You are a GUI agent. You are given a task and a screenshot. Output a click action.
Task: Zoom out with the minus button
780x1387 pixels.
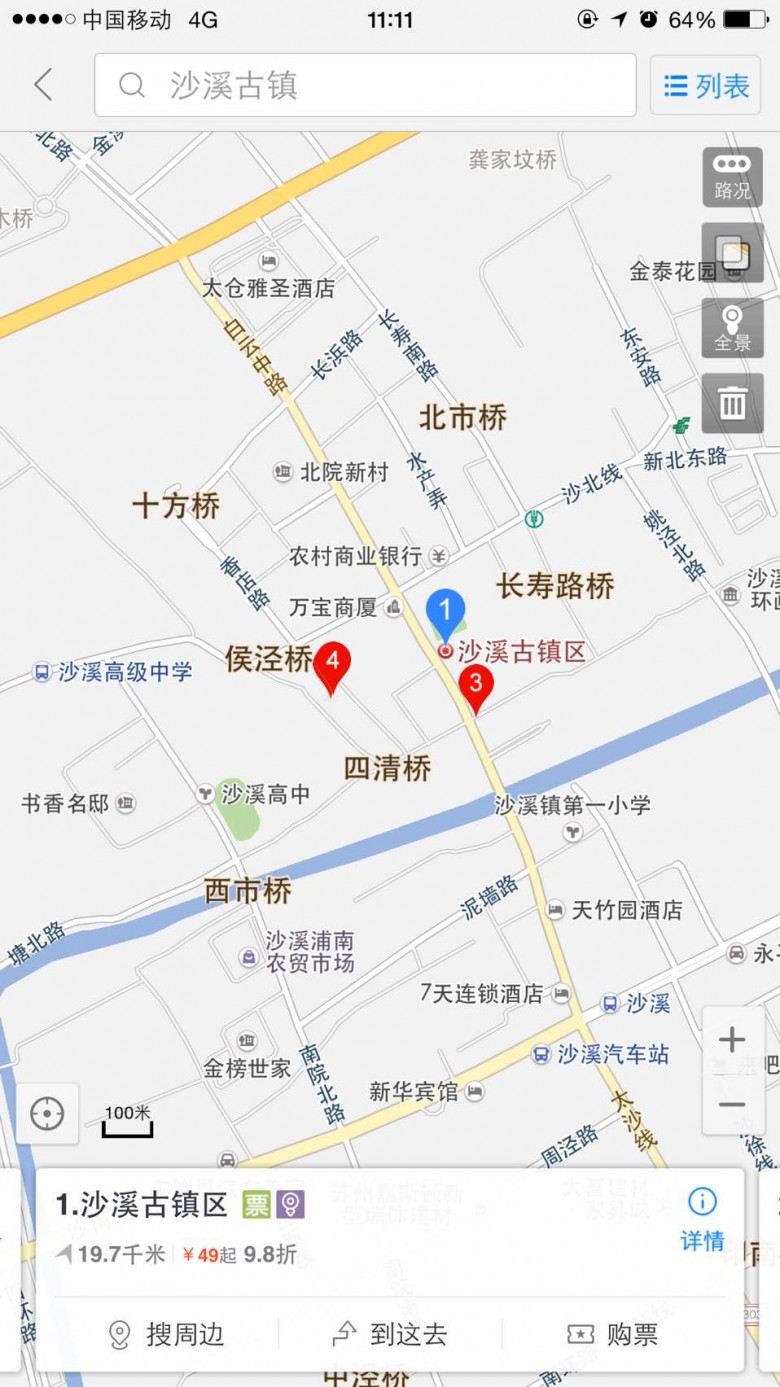[732, 1104]
